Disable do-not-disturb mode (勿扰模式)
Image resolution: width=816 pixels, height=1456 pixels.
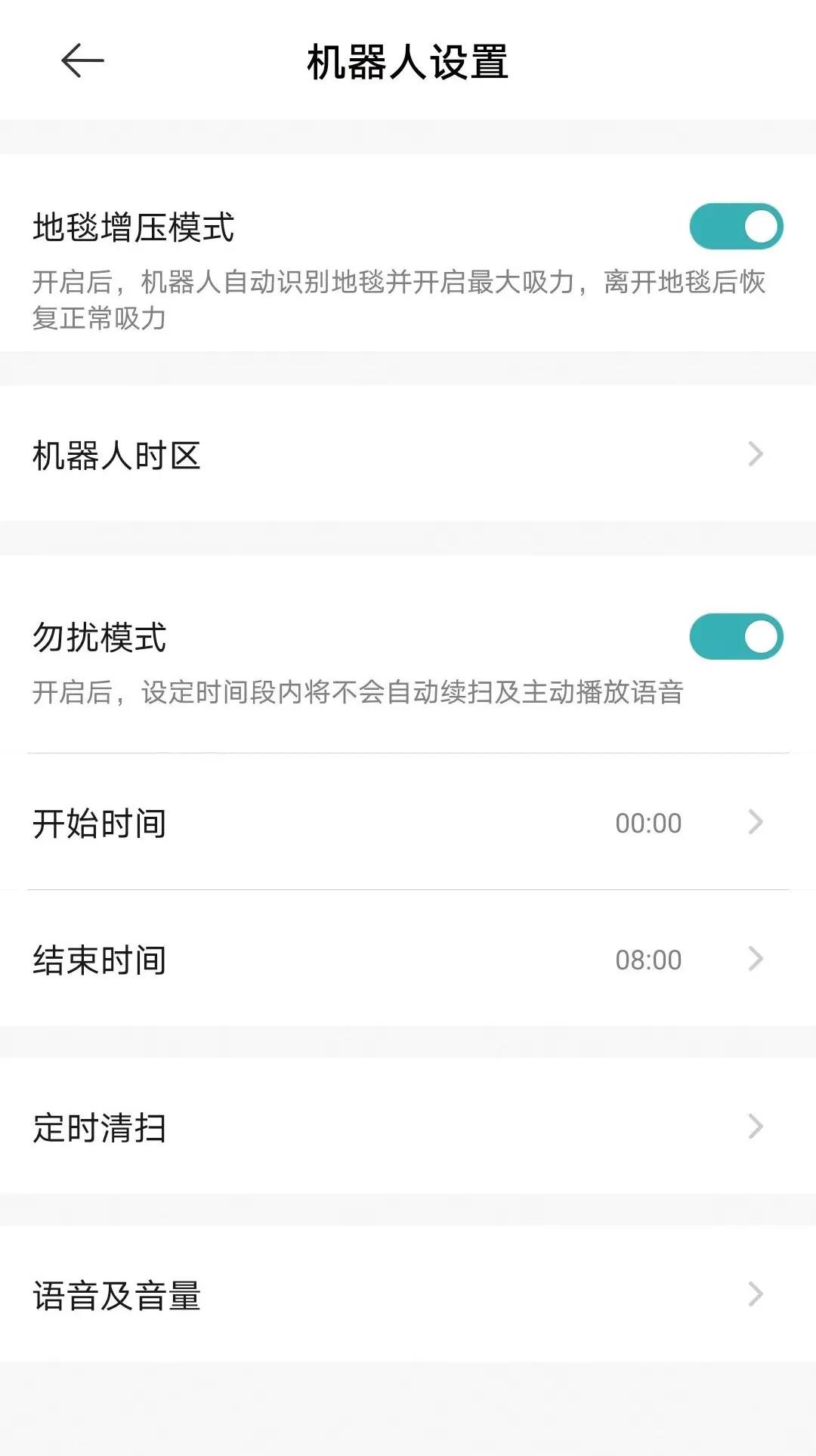point(736,637)
